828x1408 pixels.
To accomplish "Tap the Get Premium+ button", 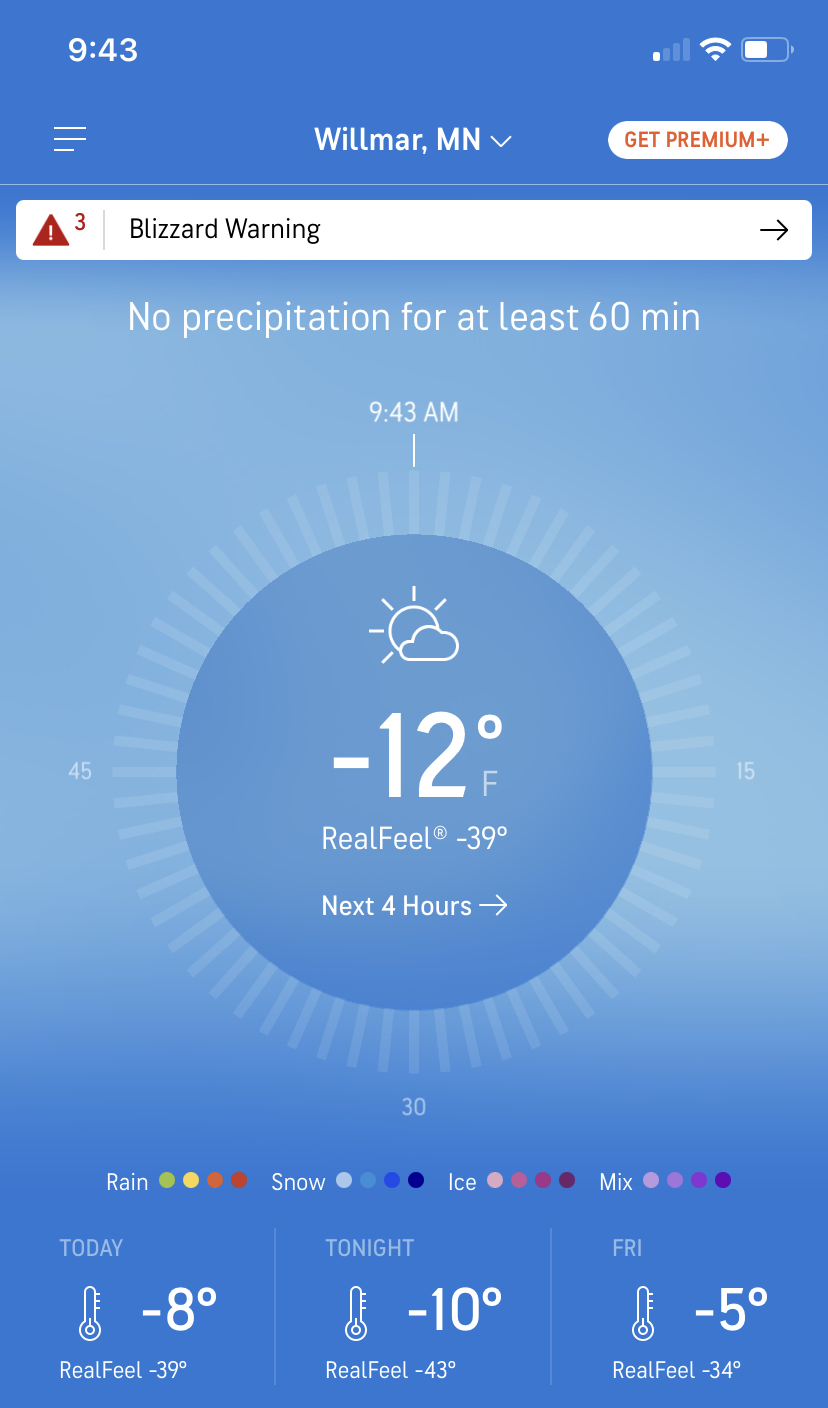I will (x=697, y=140).
